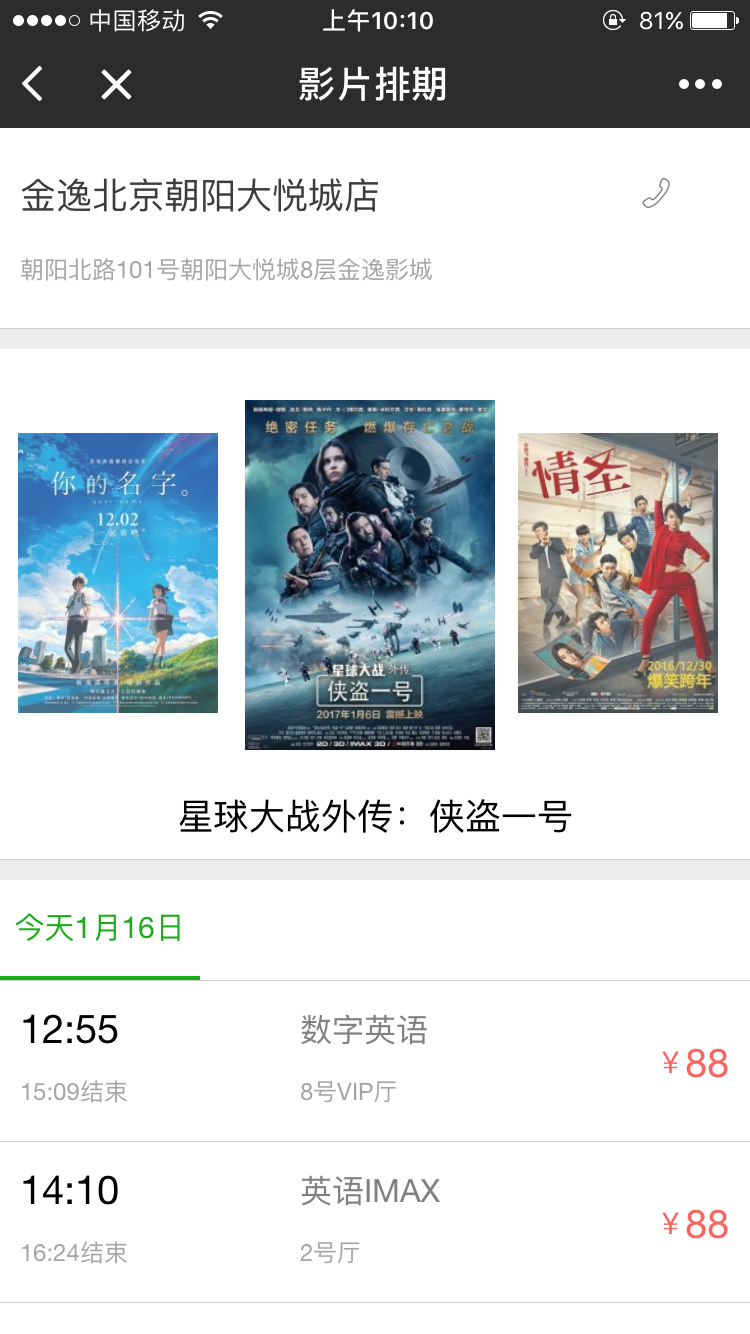The width and height of the screenshot is (750, 1334).
Task: Choose the 12:55 数字英语 showtime
Action: click(x=375, y=1060)
